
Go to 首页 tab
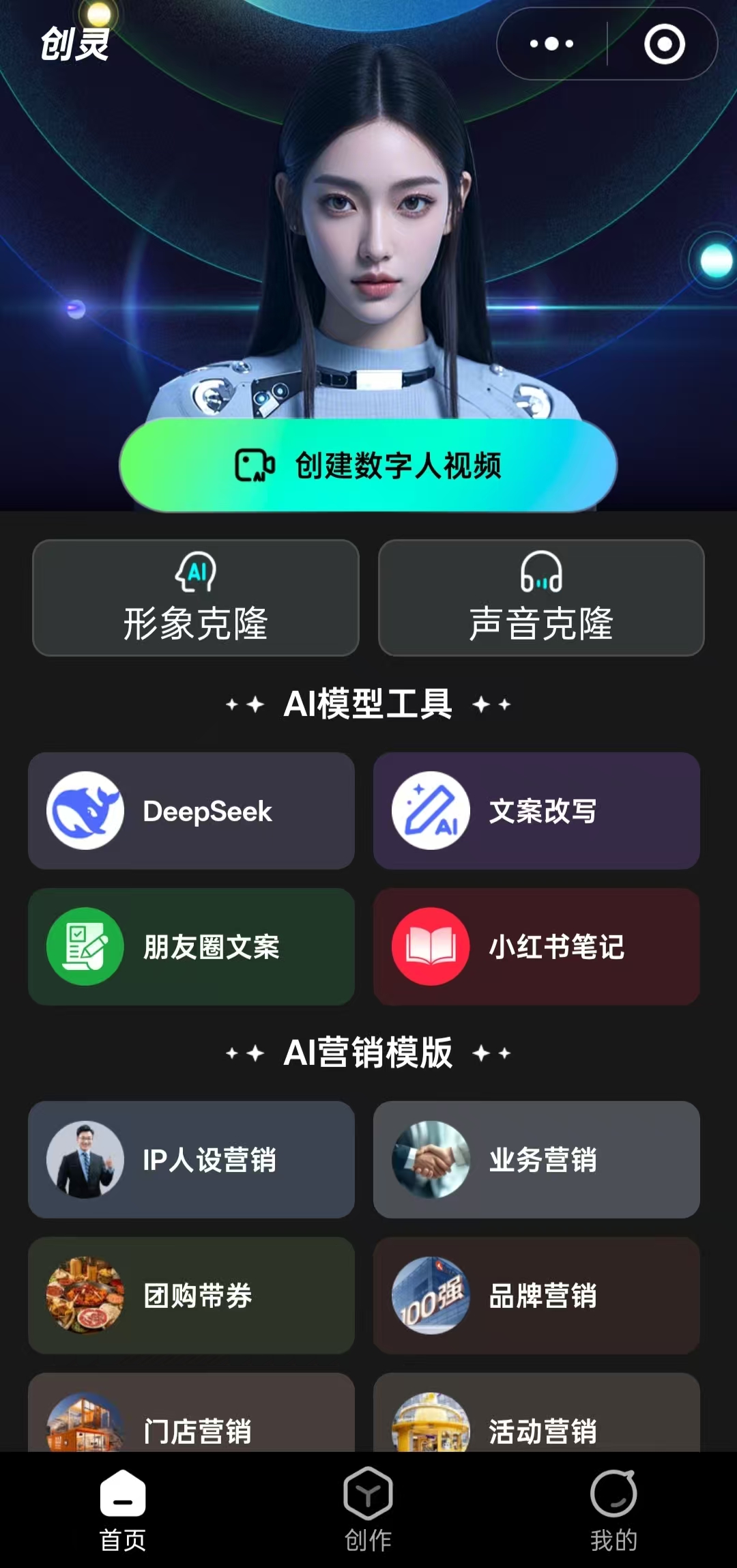point(123,1510)
